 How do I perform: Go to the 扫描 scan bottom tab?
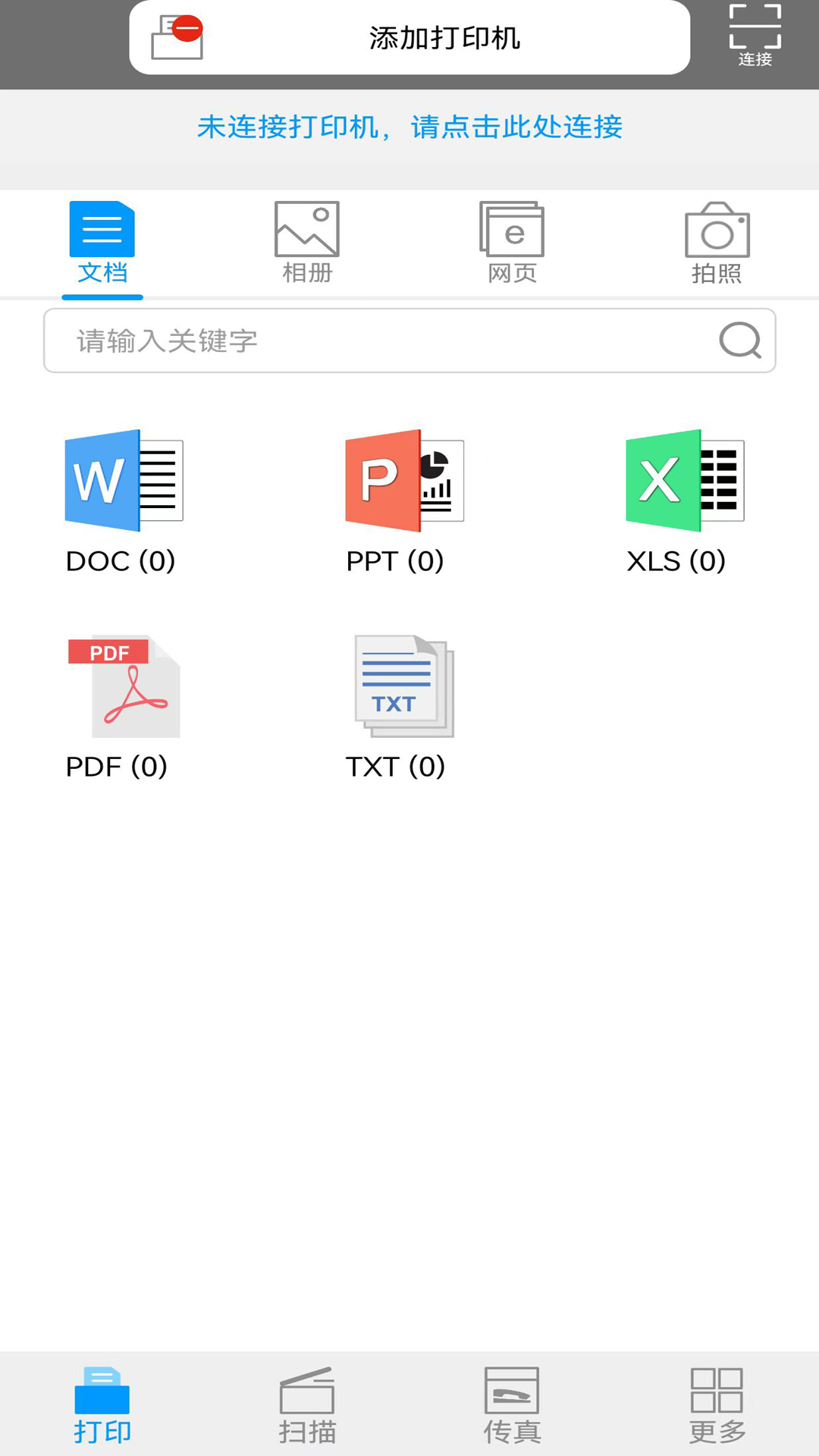[x=307, y=1404]
